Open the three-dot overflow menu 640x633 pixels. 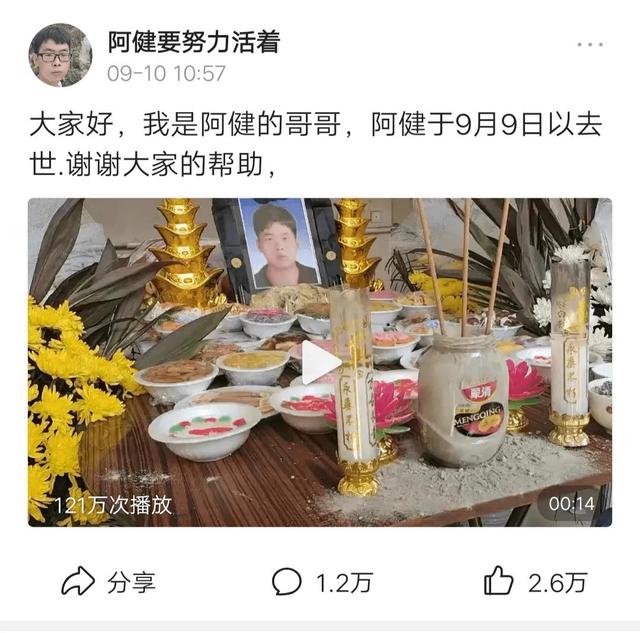(x=589, y=45)
